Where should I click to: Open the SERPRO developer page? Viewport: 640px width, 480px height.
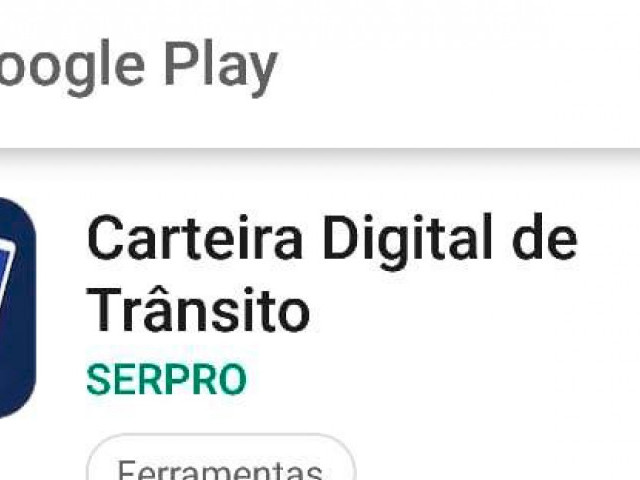coord(166,380)
